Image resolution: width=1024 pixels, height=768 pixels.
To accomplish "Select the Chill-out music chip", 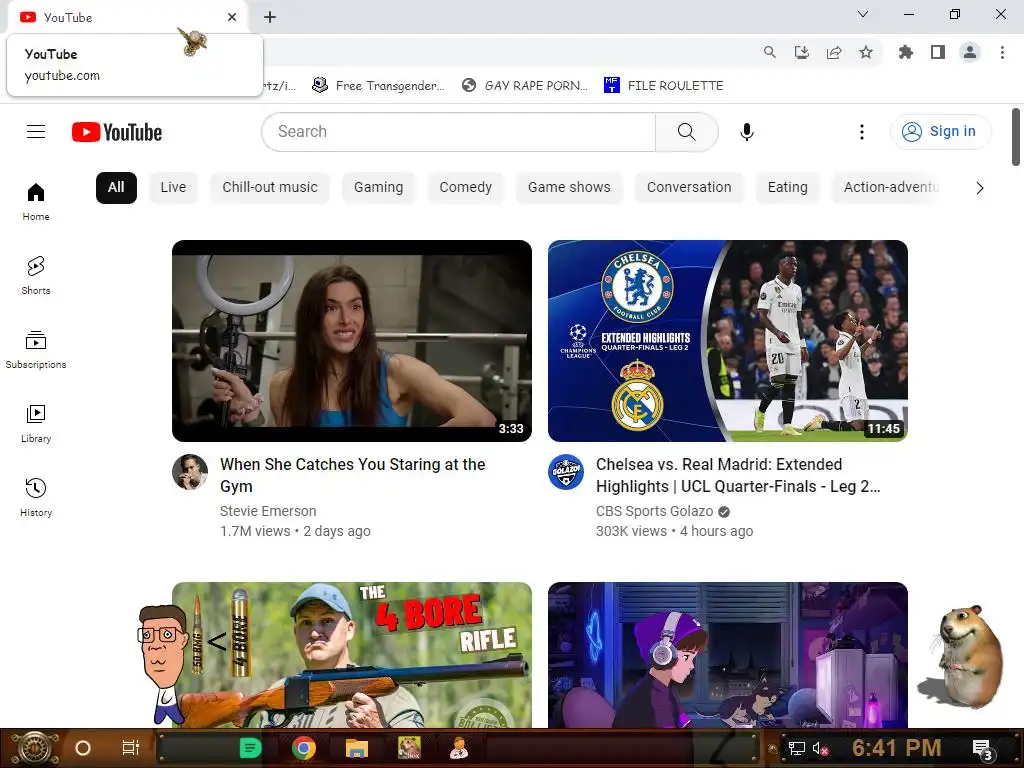I will point(270,187).
